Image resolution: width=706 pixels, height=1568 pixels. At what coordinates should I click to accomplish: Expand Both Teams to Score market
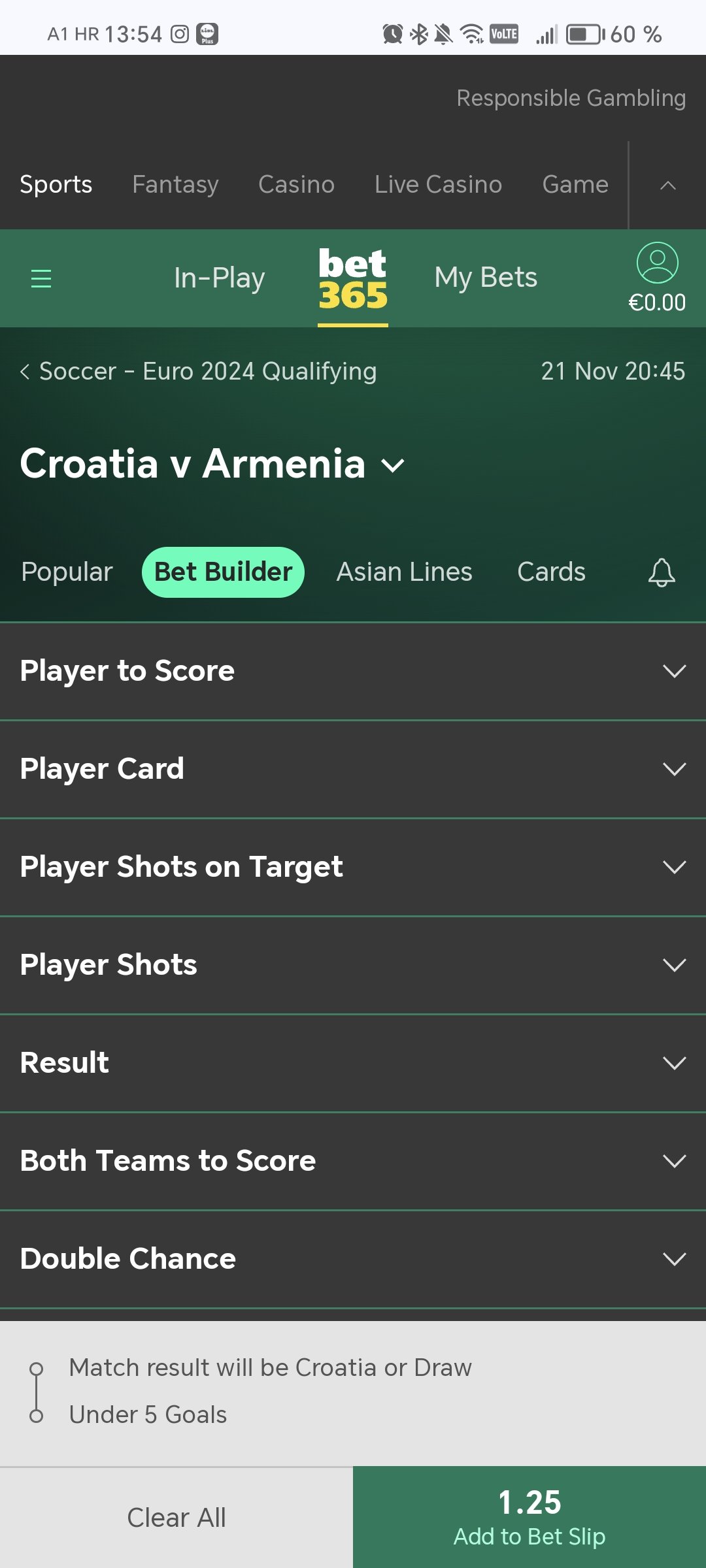click(353, 1161)
